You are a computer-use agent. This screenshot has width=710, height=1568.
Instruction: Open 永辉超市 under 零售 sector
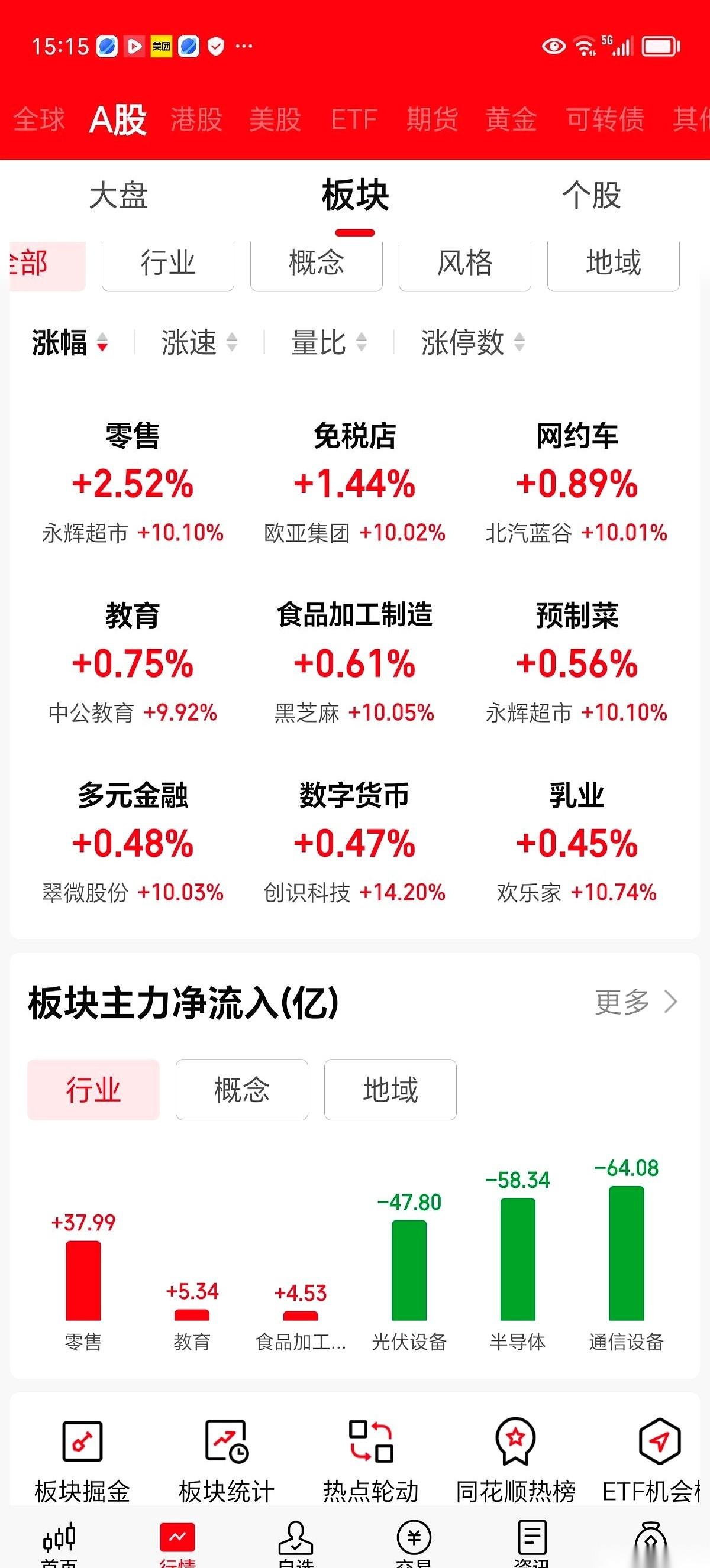(88, 533)
